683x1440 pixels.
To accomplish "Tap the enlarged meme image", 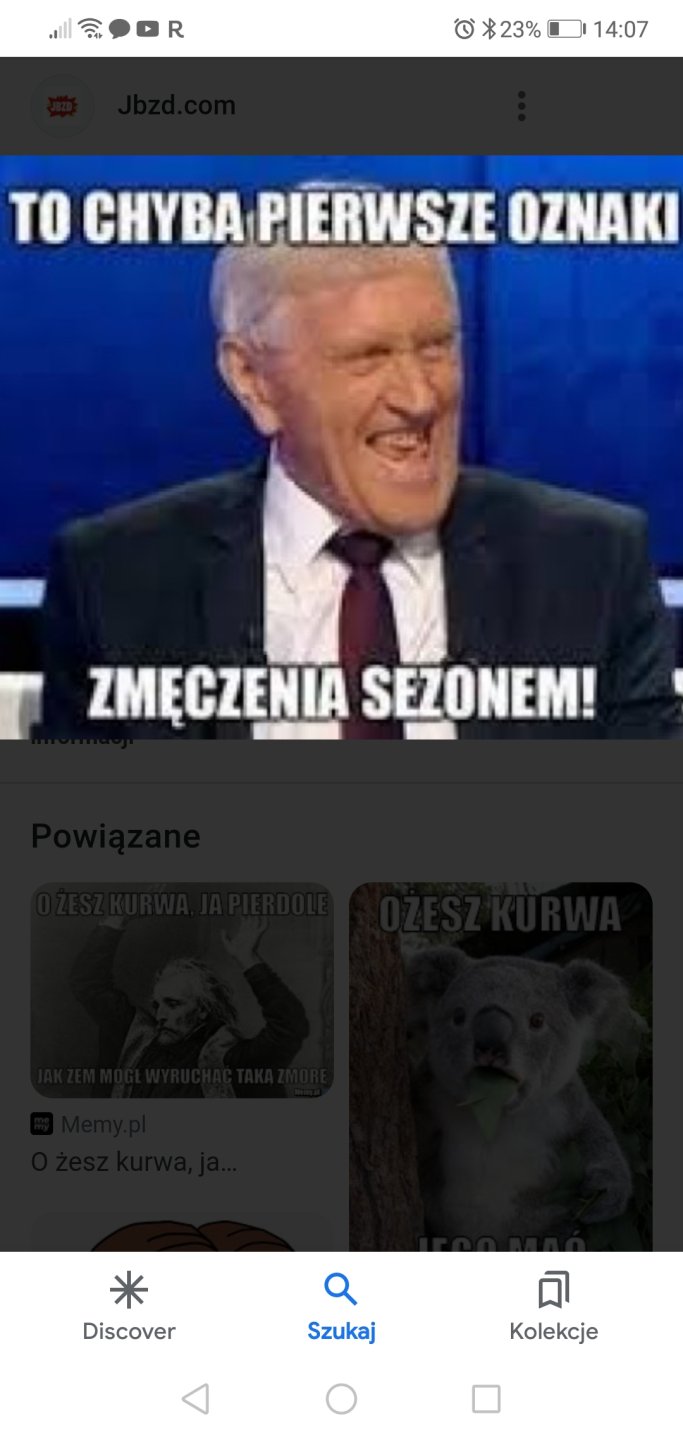I will pos(341,447).
